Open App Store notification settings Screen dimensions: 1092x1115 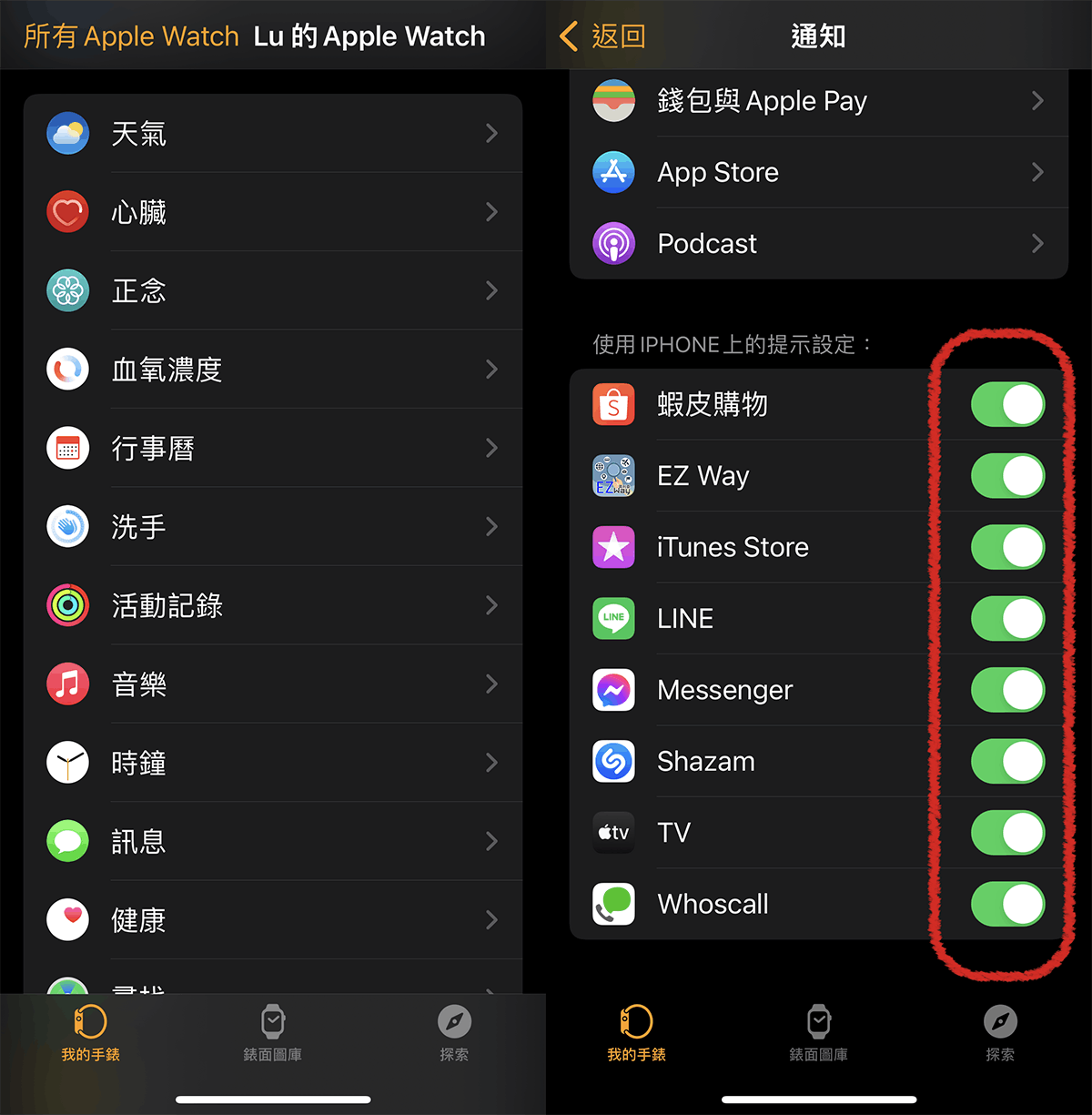[817, 172]
